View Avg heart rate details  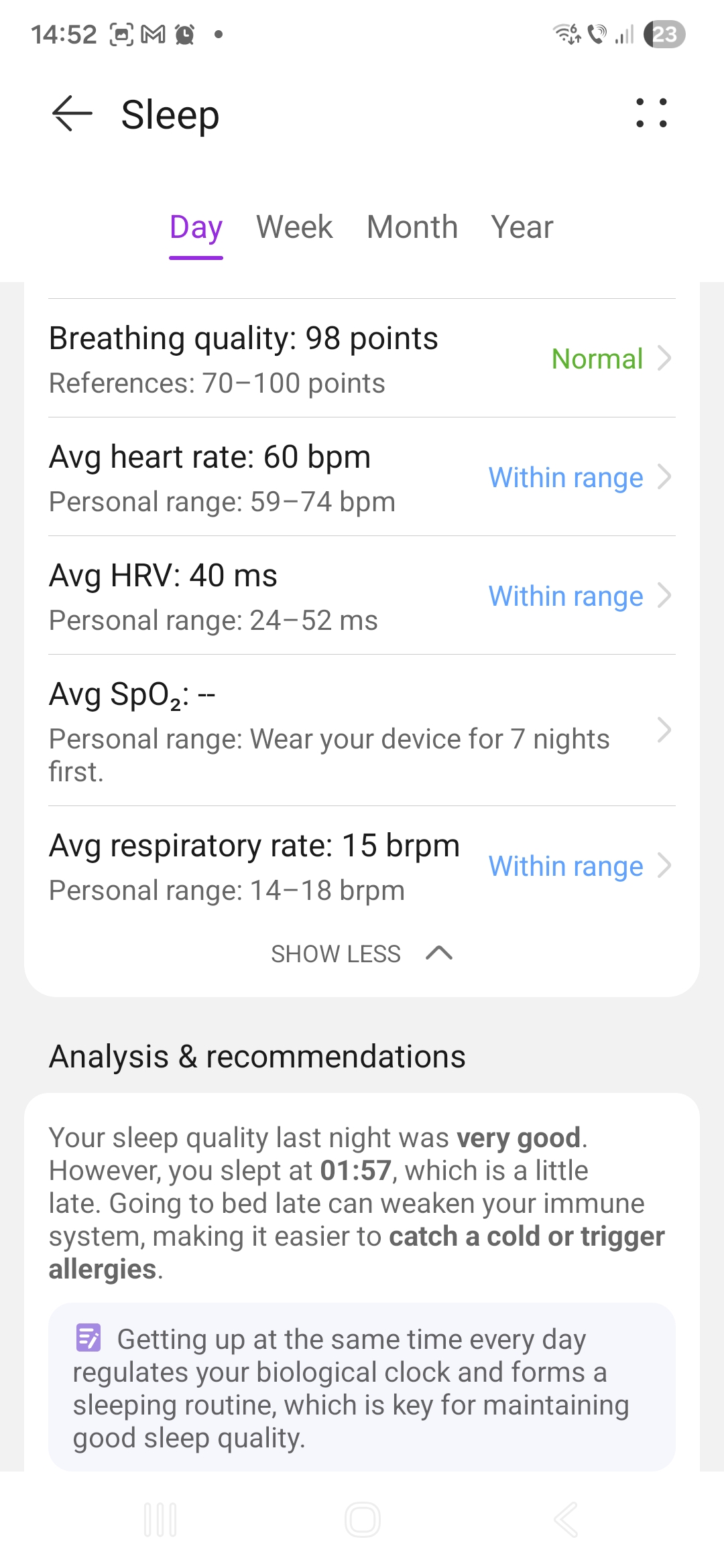tap(362, 478)
